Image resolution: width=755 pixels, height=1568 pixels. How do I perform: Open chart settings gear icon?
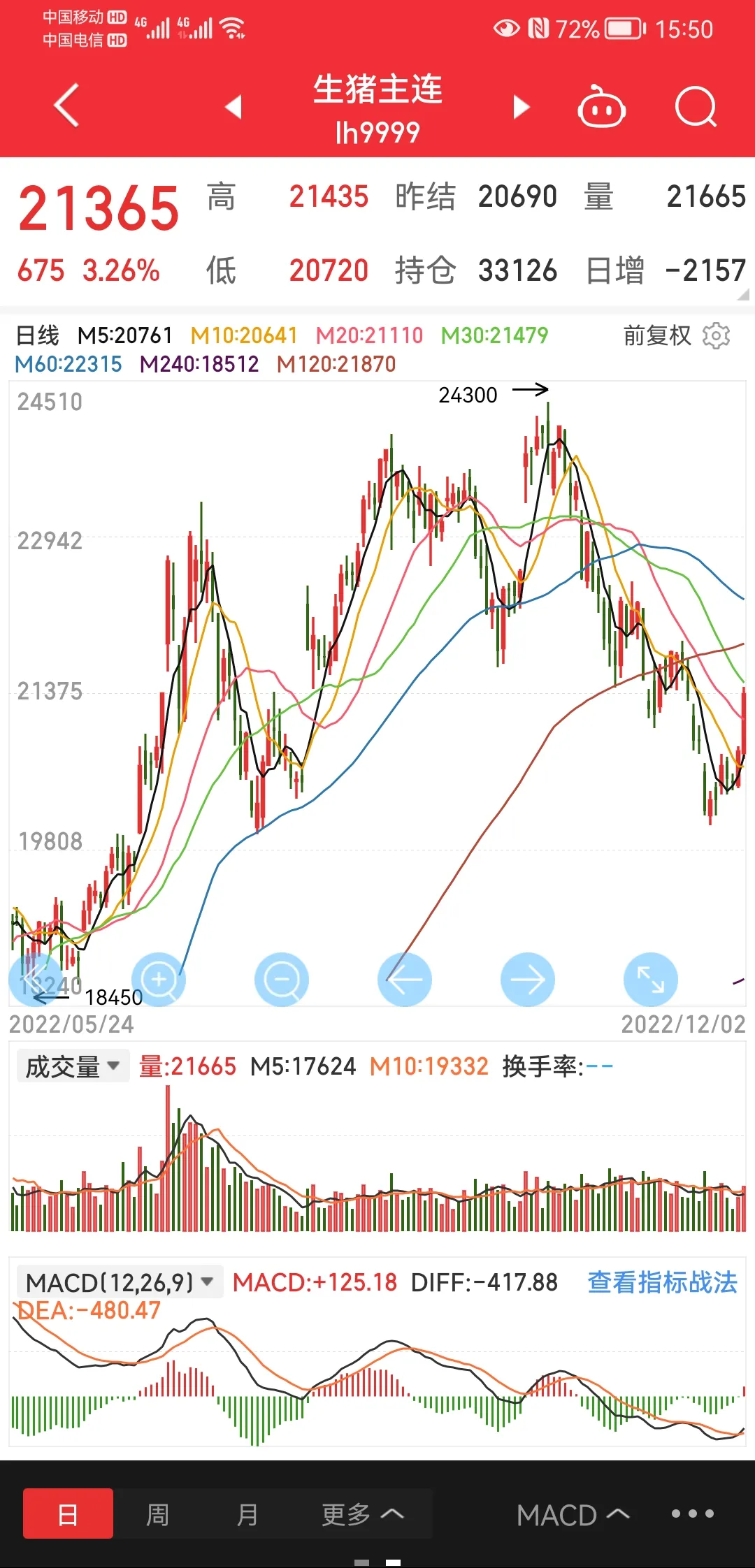click(x=716, y=335)
